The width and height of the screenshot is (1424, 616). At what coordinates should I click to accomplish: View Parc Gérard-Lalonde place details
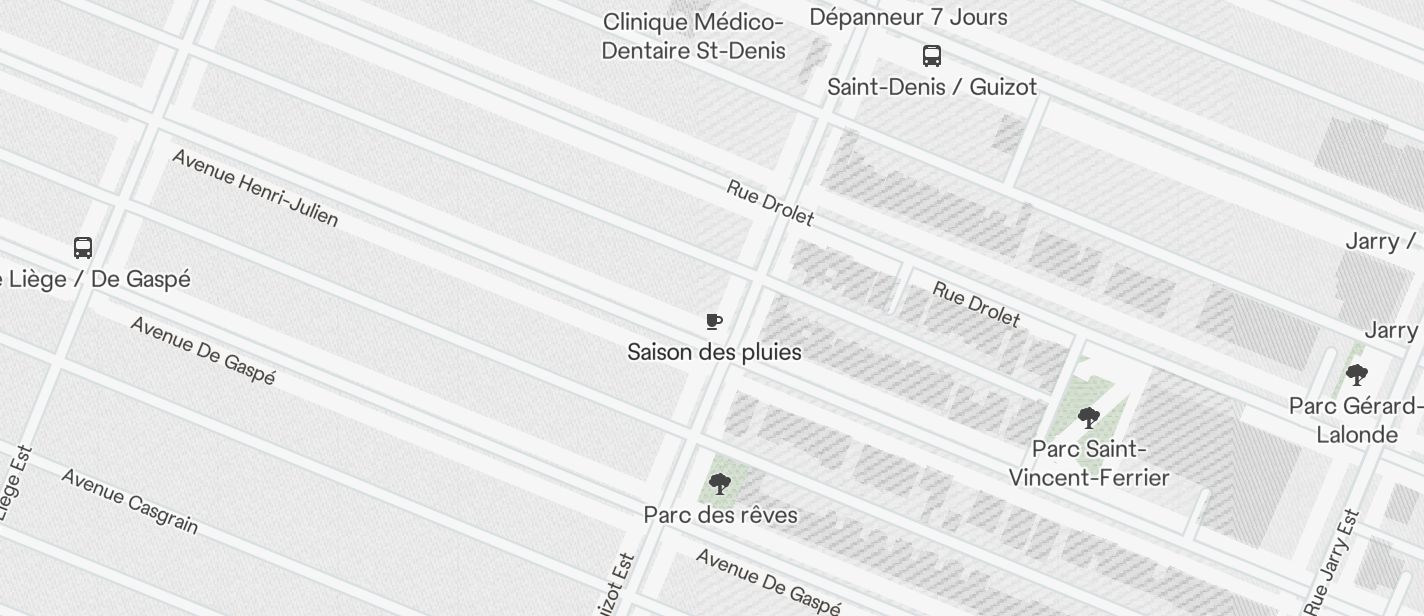(x=1356, y=376)
